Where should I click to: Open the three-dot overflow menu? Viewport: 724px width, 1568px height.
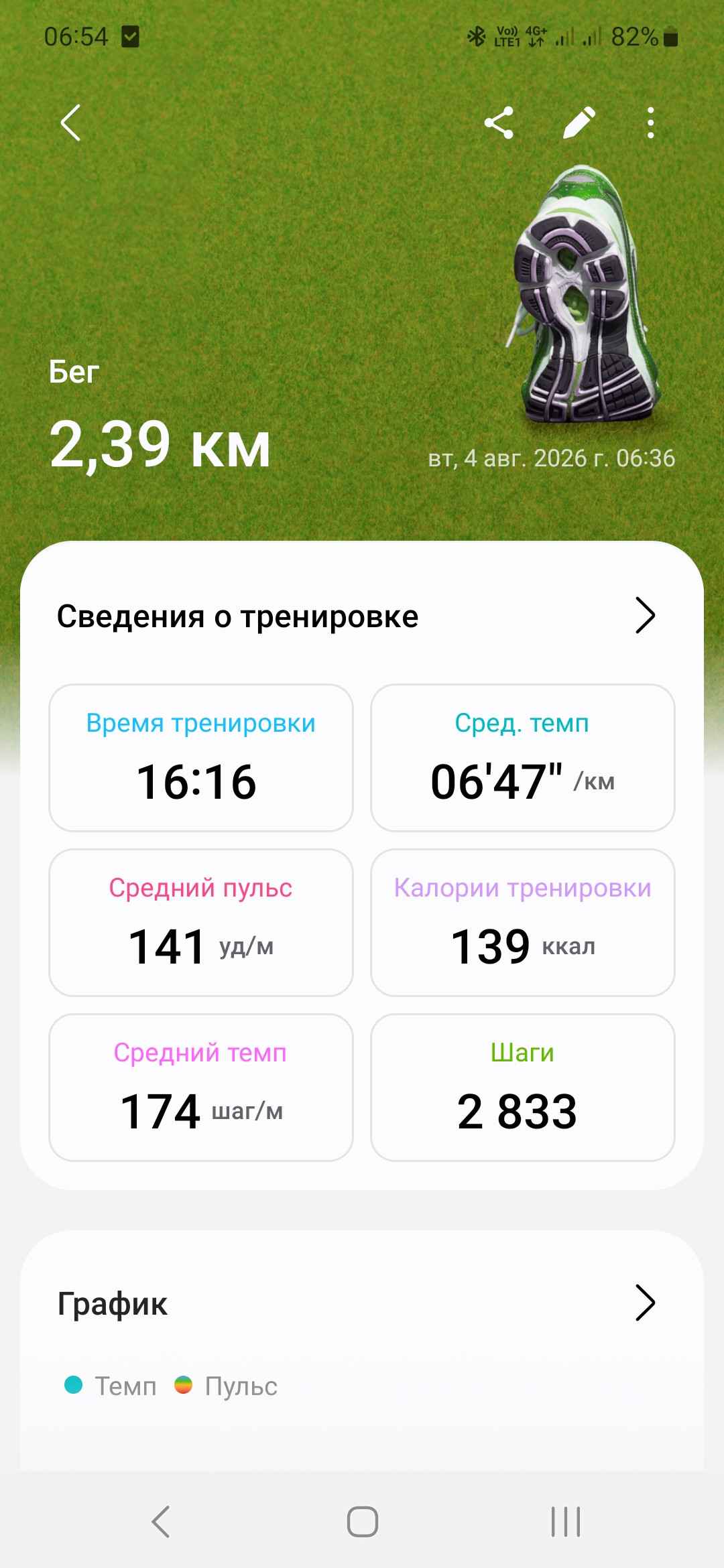650,123
